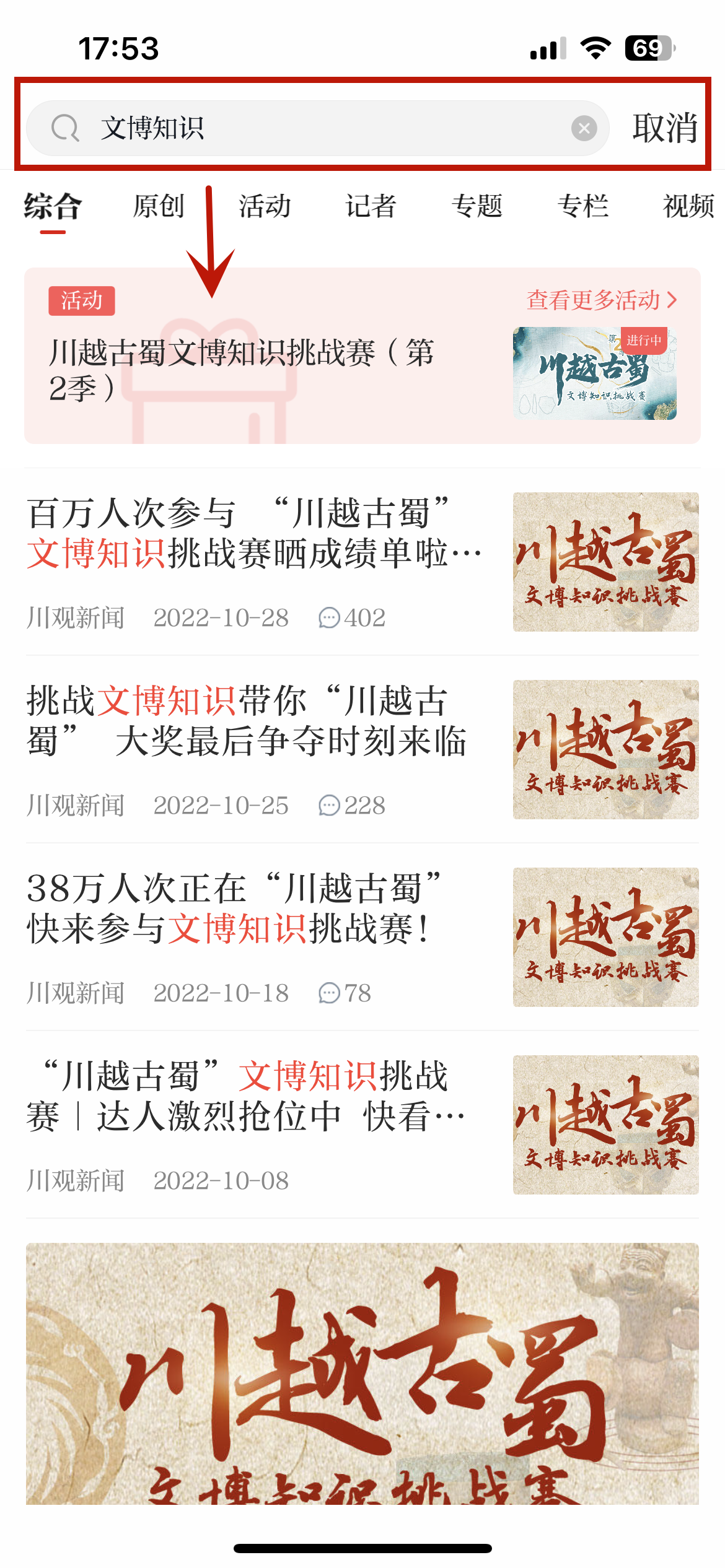Image resolution: width=725 pixels, height=1568 pixels.
Task: Cancel the search with 取消
Action: point(665,128)
